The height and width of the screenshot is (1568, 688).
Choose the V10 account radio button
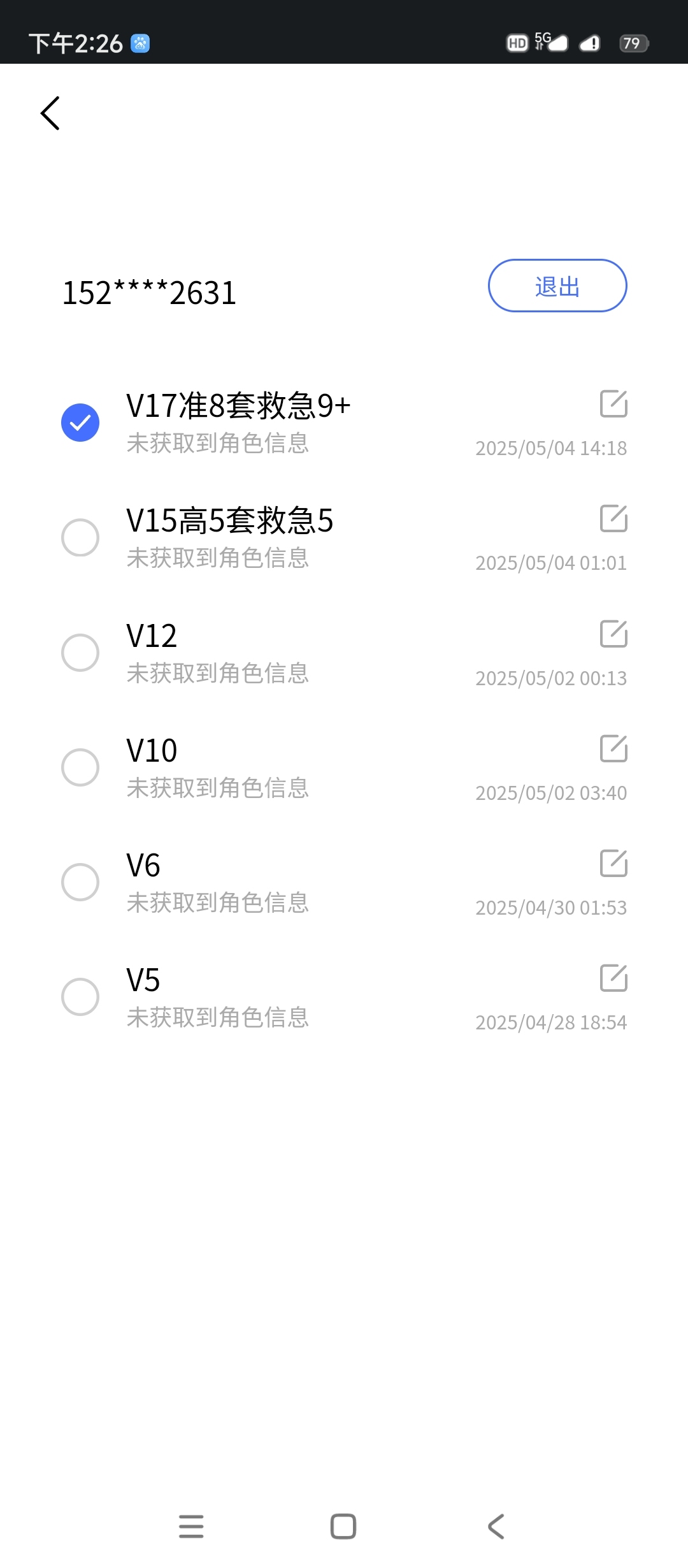click(x=80, y=767)
